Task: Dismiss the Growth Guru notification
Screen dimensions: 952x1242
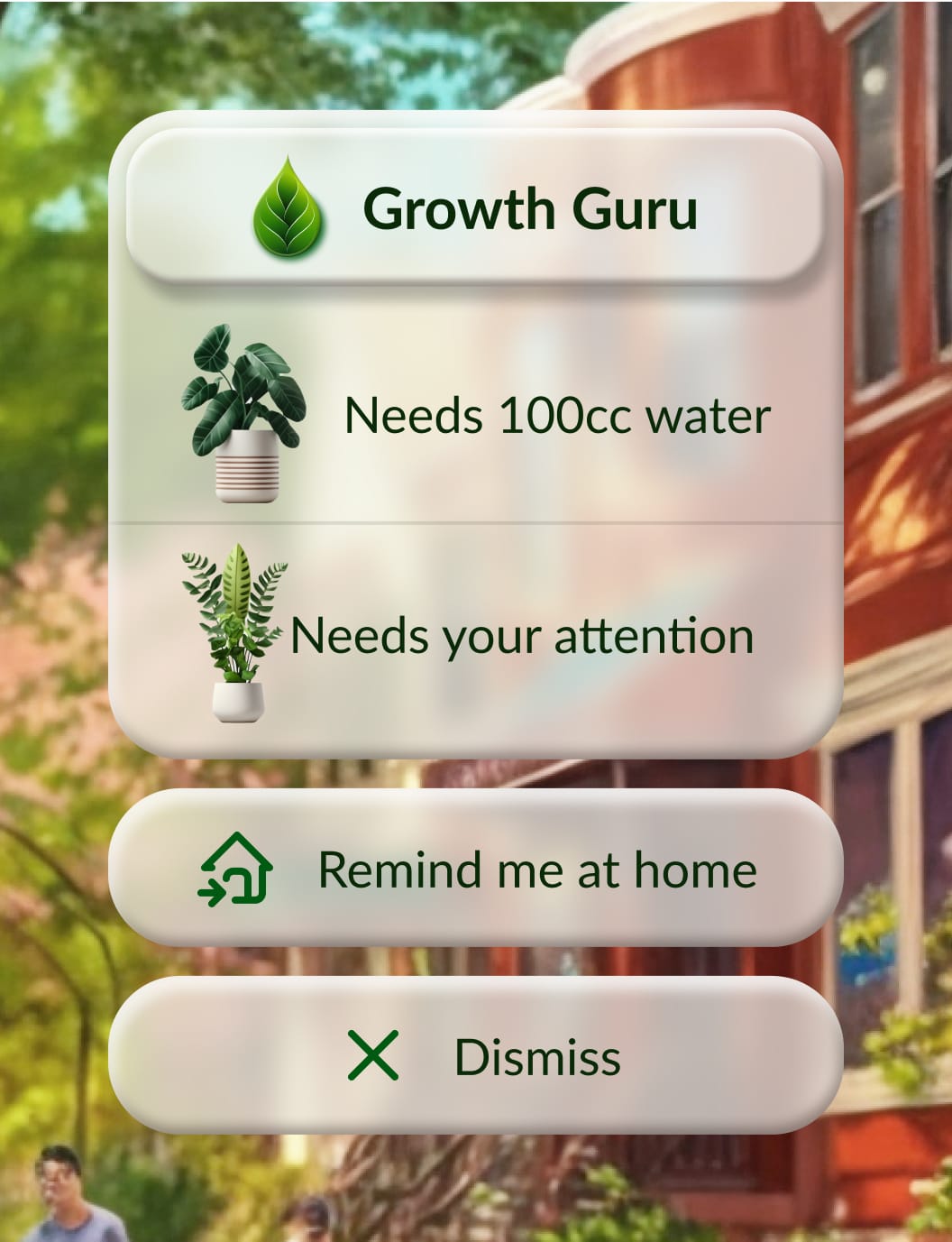Action: [478, 1055]
